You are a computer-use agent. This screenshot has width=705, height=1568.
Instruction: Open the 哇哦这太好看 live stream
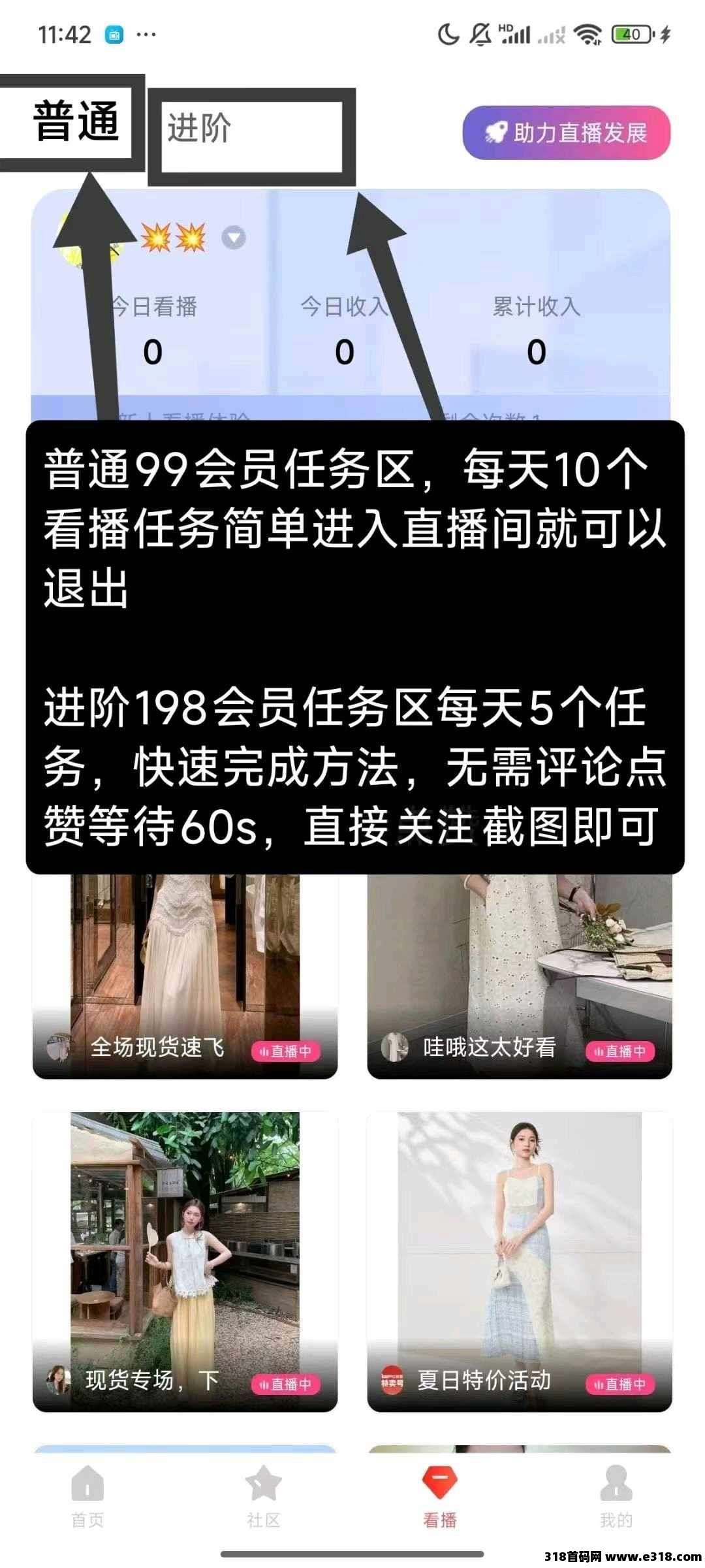[x=519, y=973]
